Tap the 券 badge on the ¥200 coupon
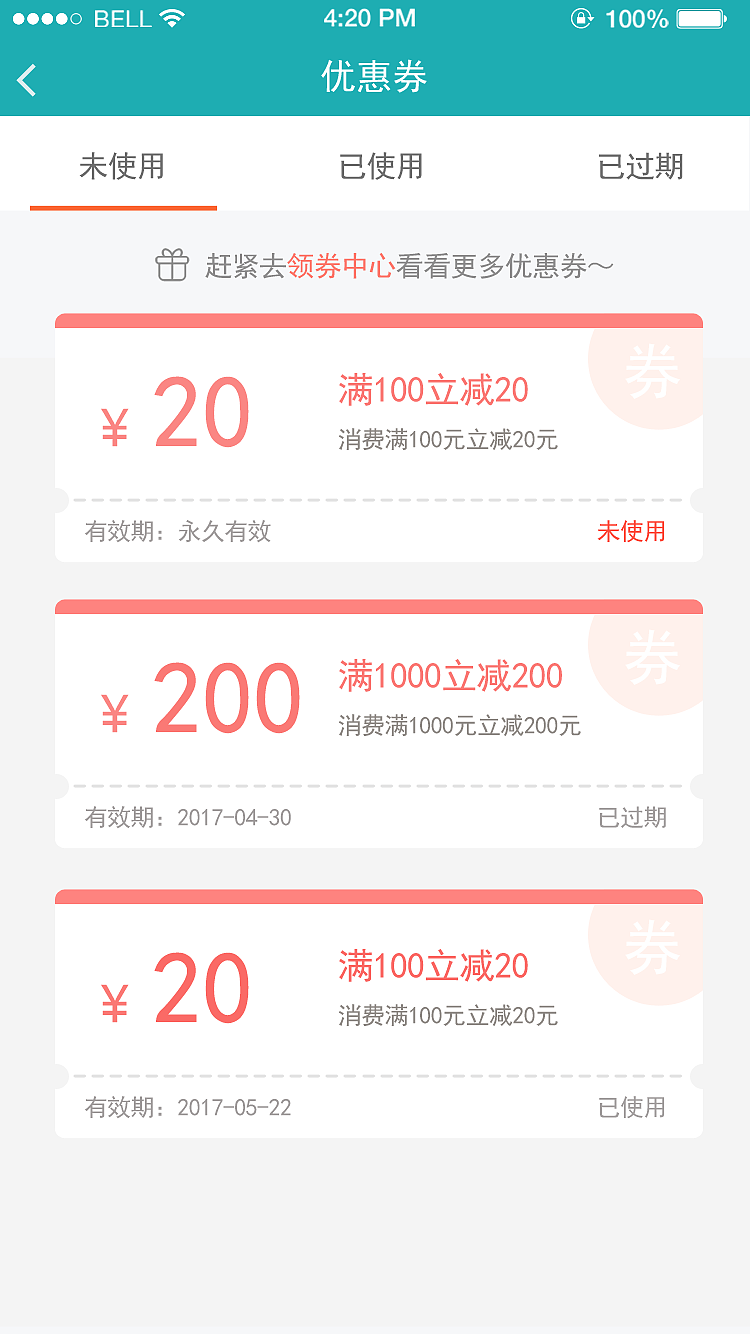This screenshot has height=1334, width=750. 653,655
